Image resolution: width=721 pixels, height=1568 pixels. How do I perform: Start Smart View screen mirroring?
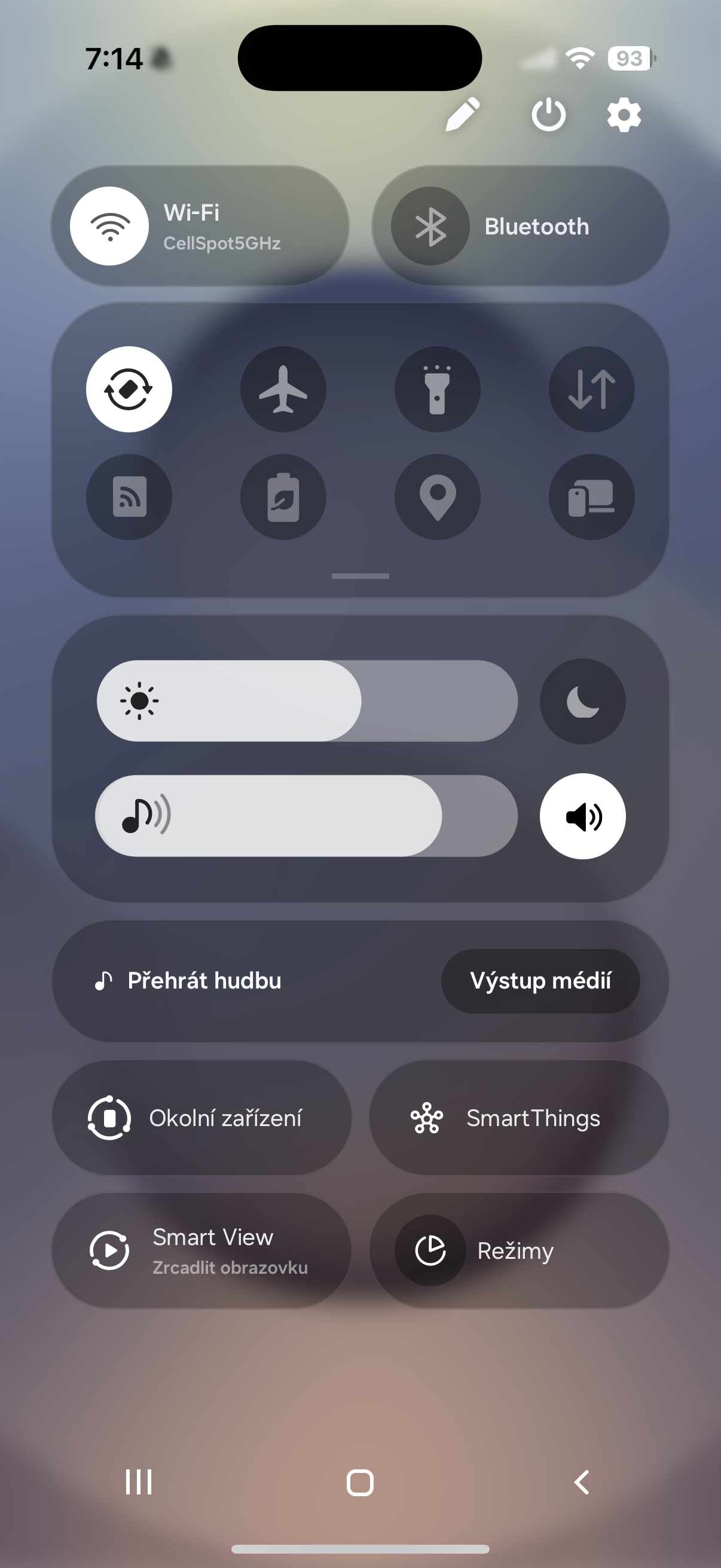click(201, 1251)
